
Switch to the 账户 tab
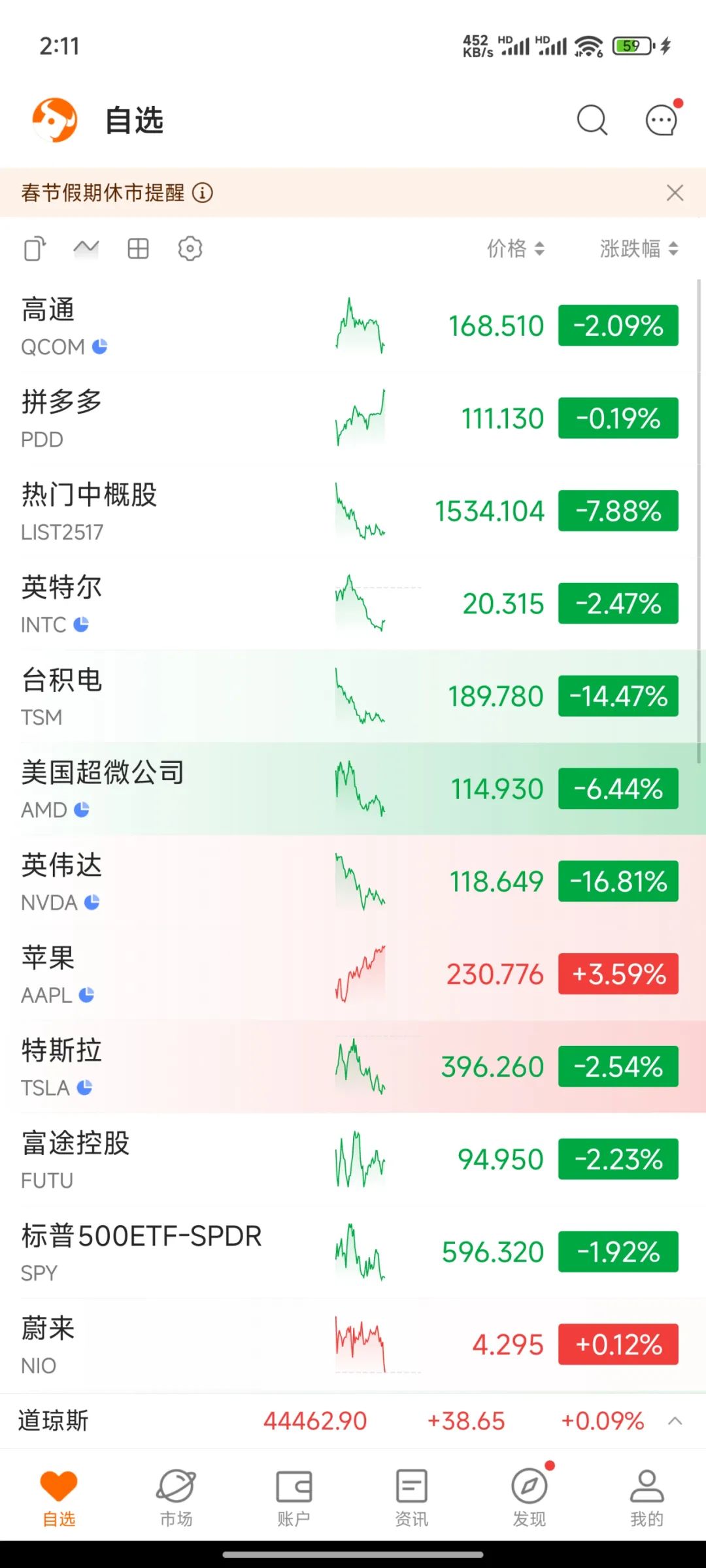pyautogui.click(x=294, y=1499)
